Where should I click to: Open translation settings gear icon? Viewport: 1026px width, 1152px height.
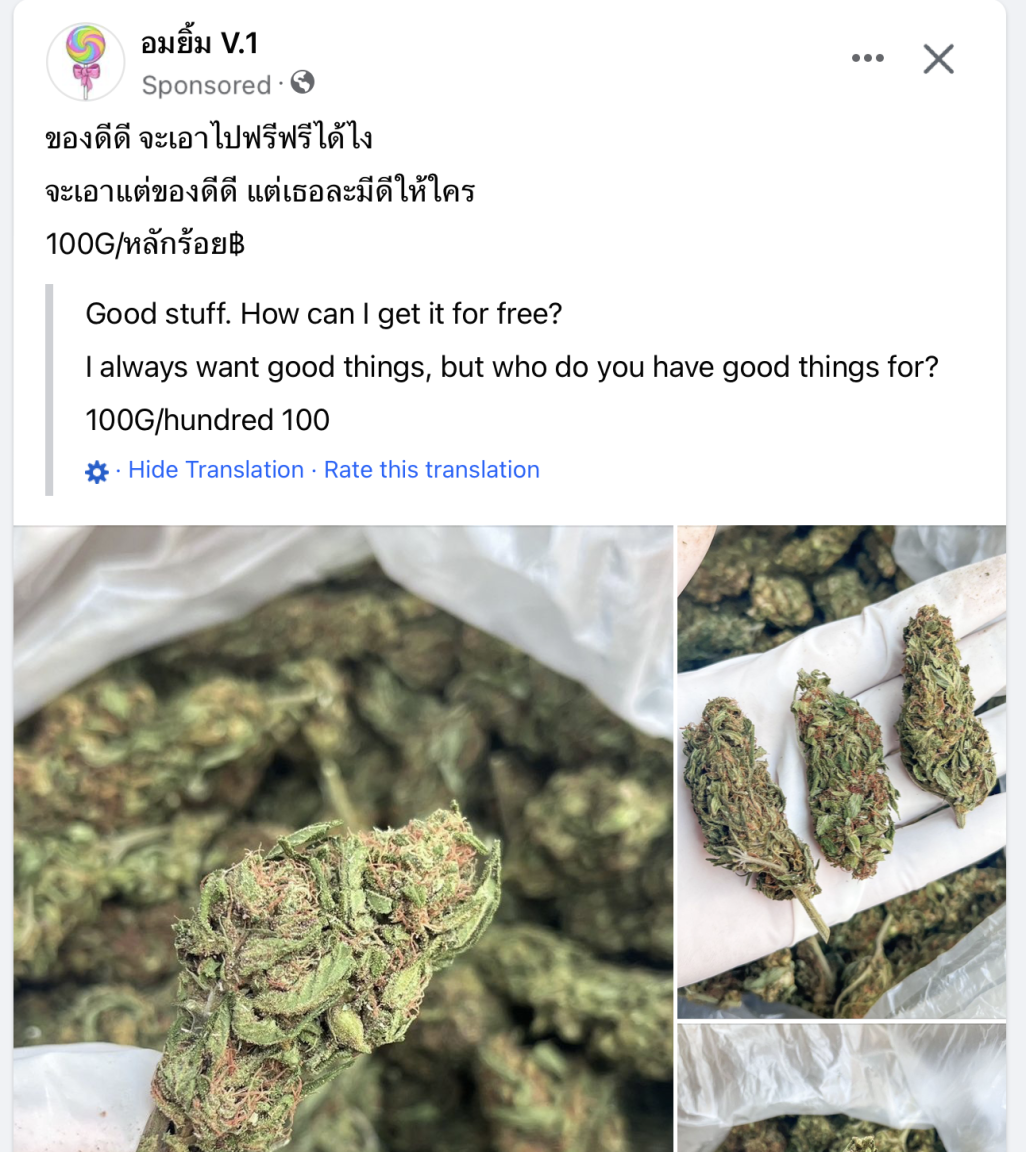point(97,472)
